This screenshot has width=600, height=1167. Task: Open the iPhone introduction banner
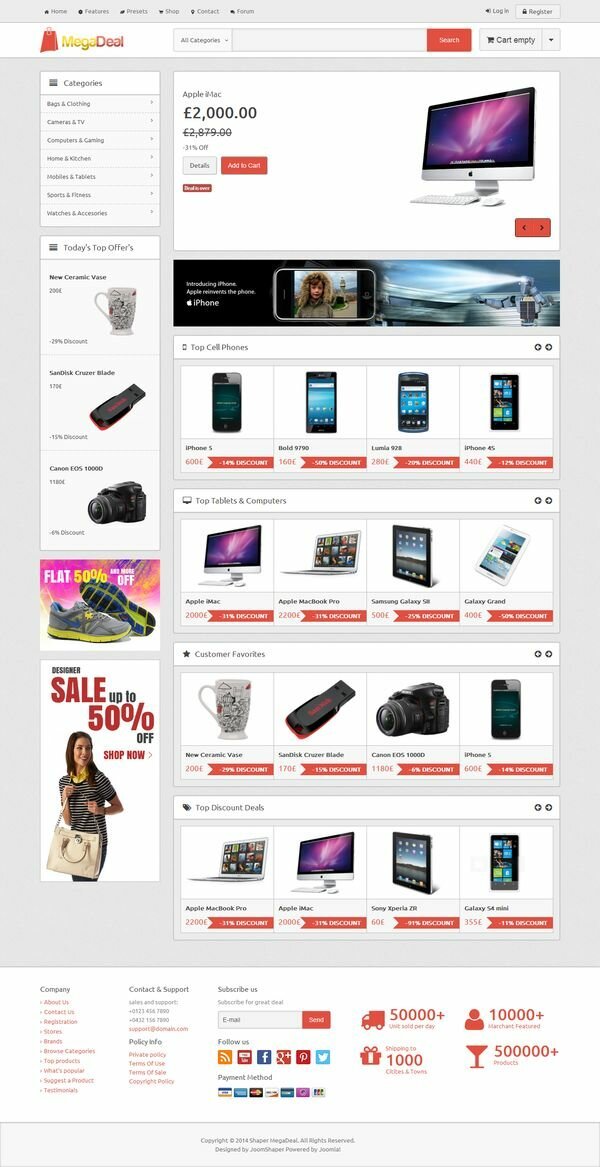pyautogui.click(x=366, y=293)
